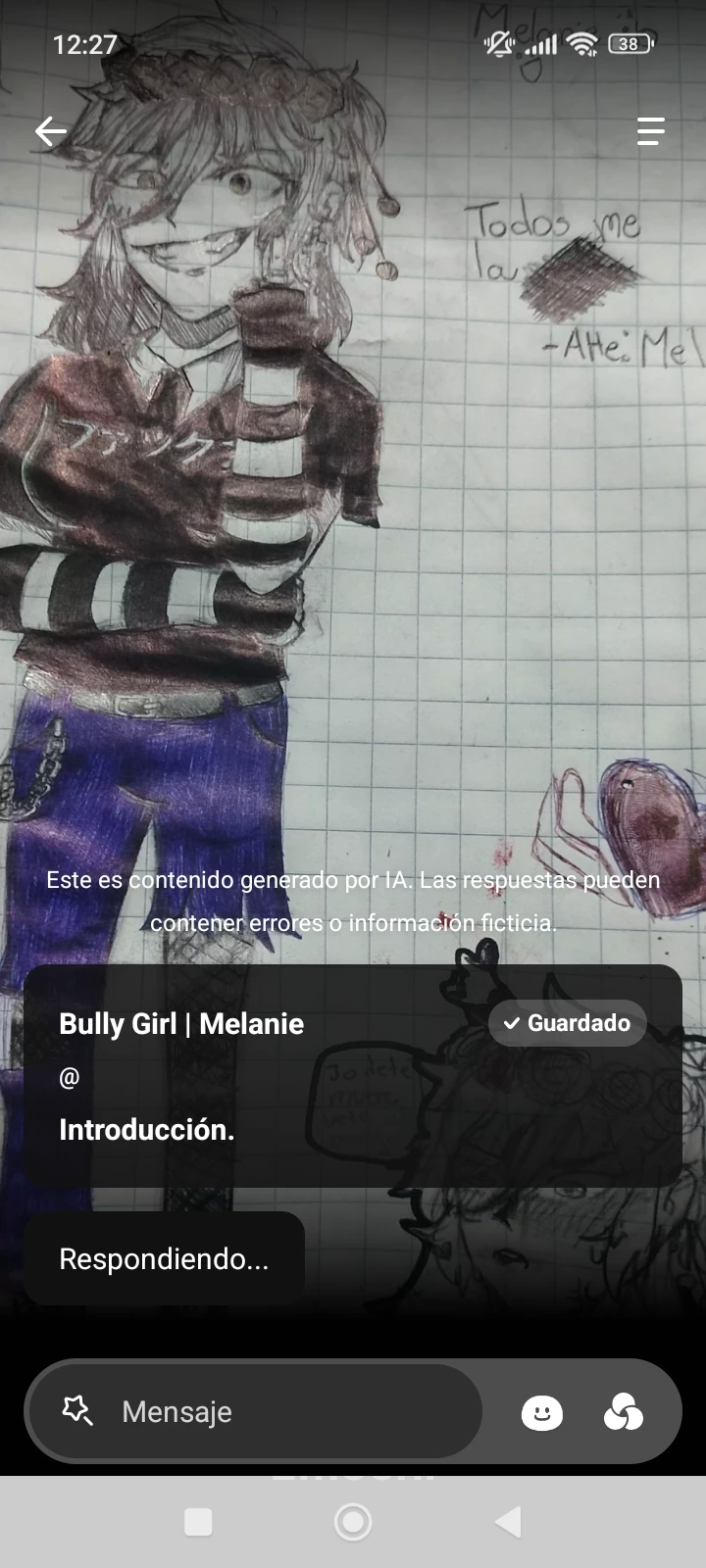Open recent apps with the square button
Screen dimensions: 706x1568
coord(198,1522)
